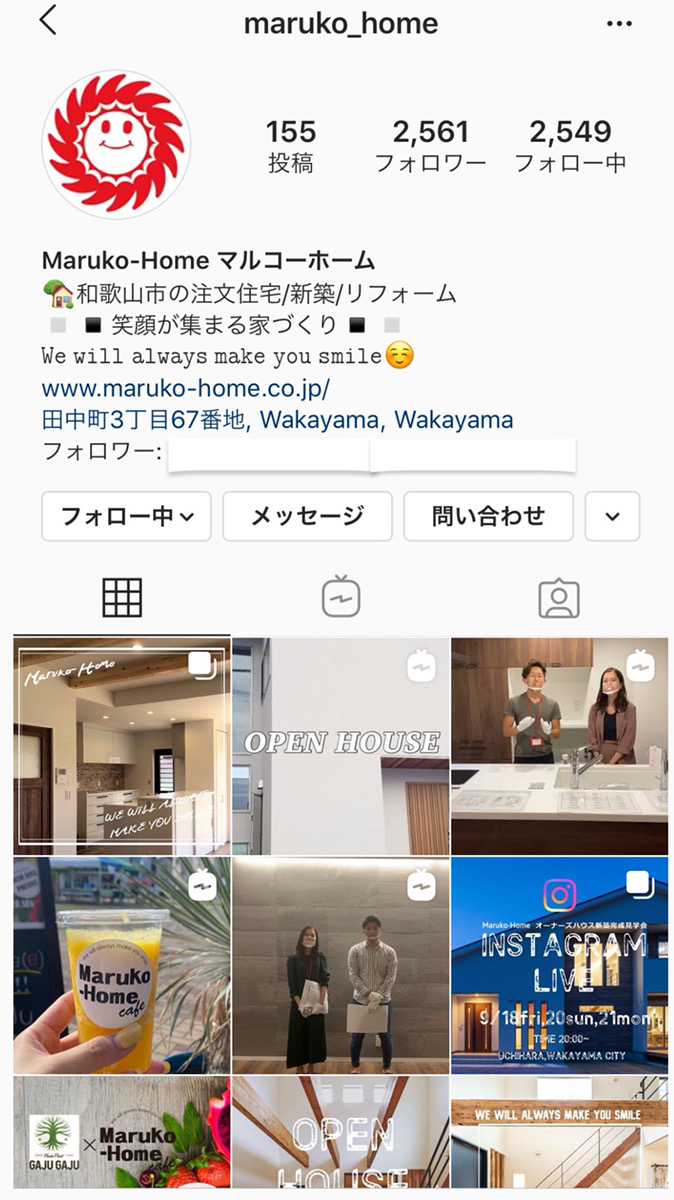This screenshot has width=674, height=1200.
Task: Tap the 問い合わせ contact button
Action: [x=488, y=516]
